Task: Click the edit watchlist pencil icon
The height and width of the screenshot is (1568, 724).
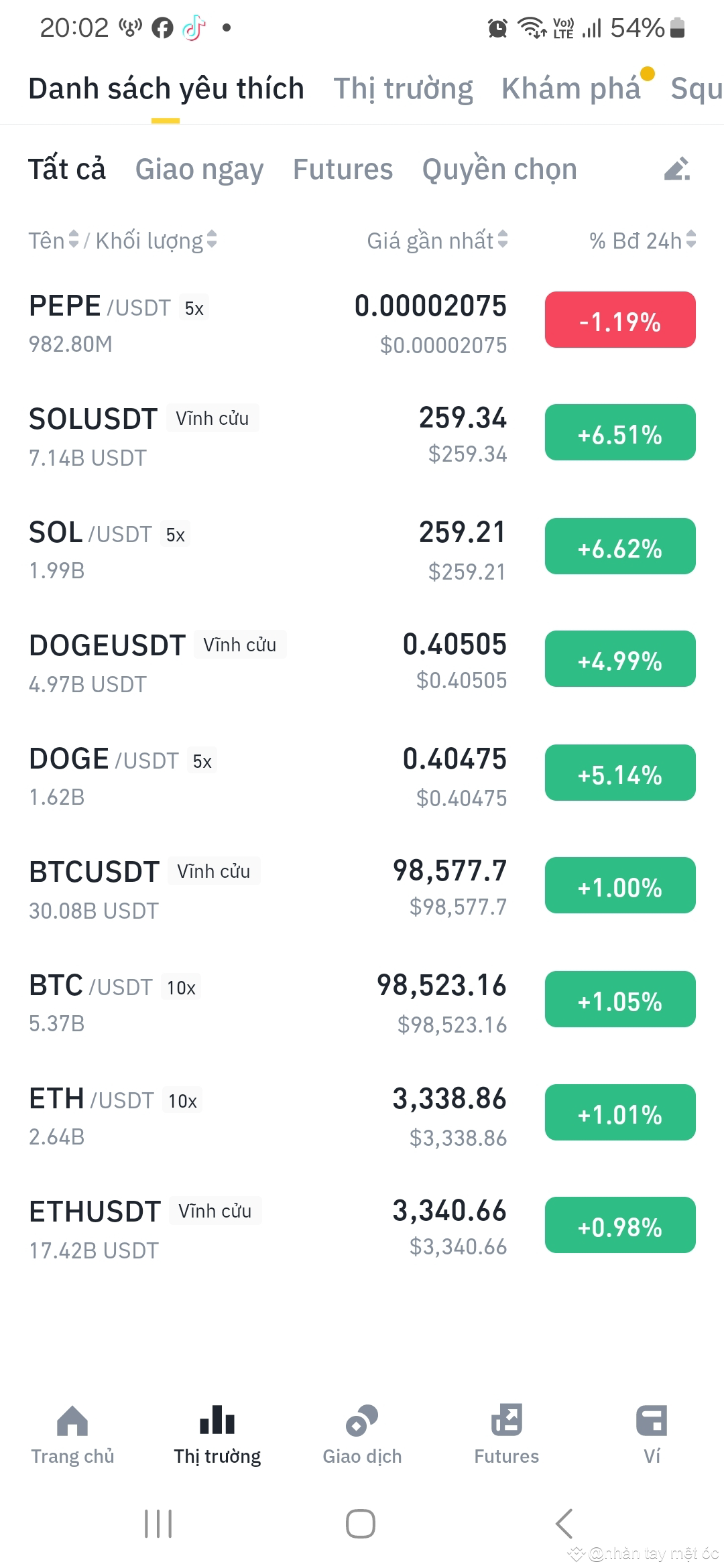Action: tap(676, 170)
